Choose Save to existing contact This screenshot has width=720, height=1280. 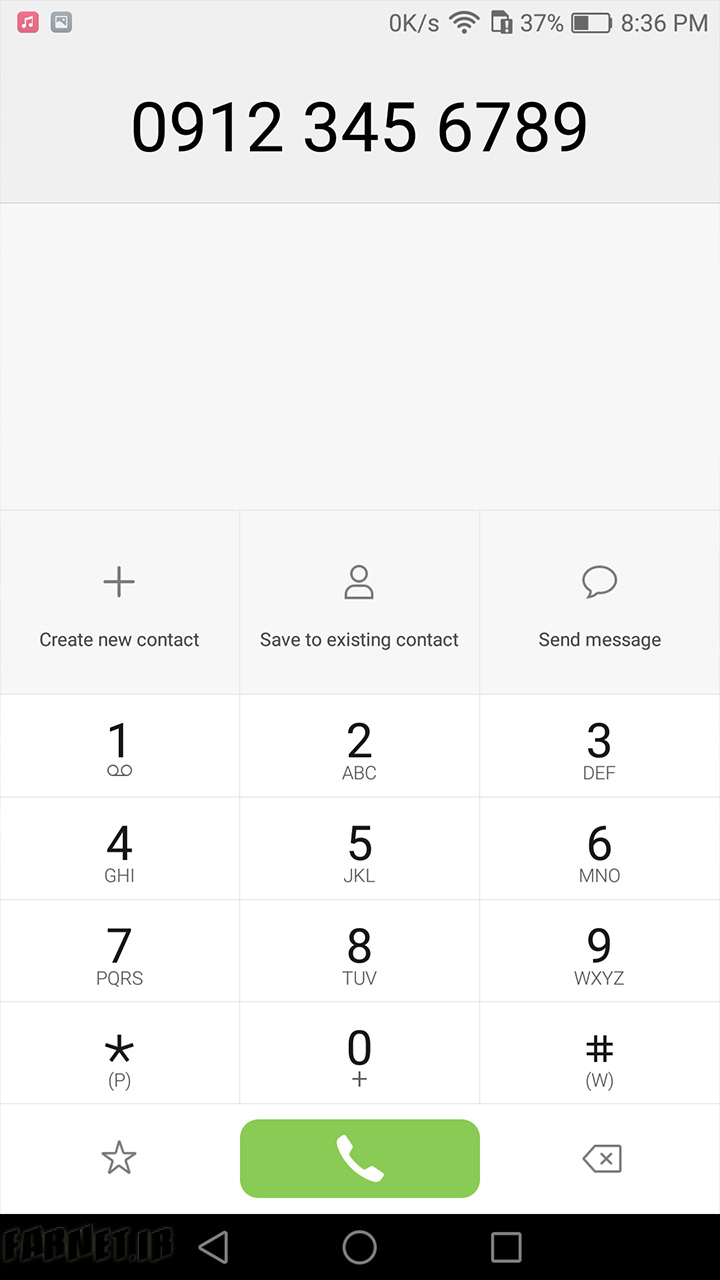tap(359, 603)
